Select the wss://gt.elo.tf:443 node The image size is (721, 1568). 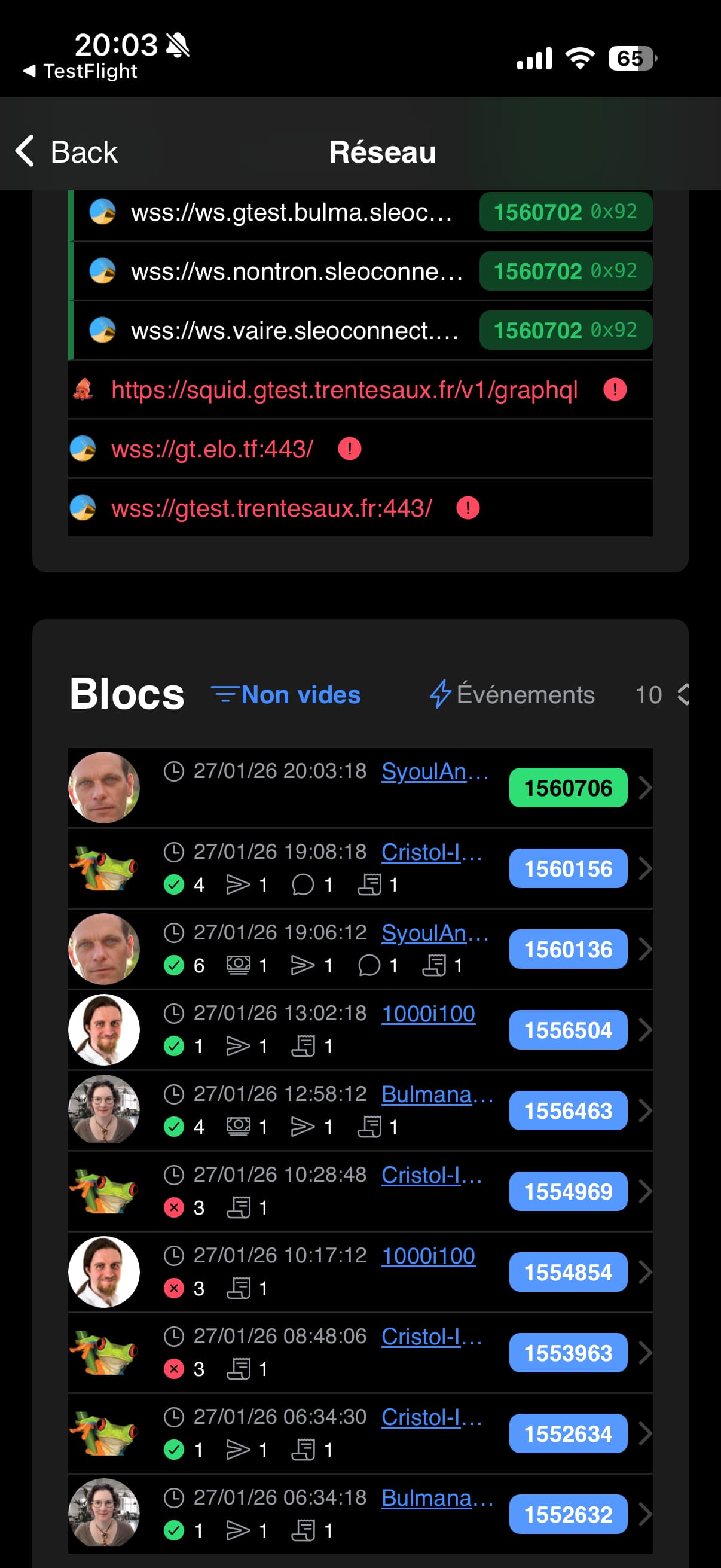pyautogui.click(x=212, y=449)
